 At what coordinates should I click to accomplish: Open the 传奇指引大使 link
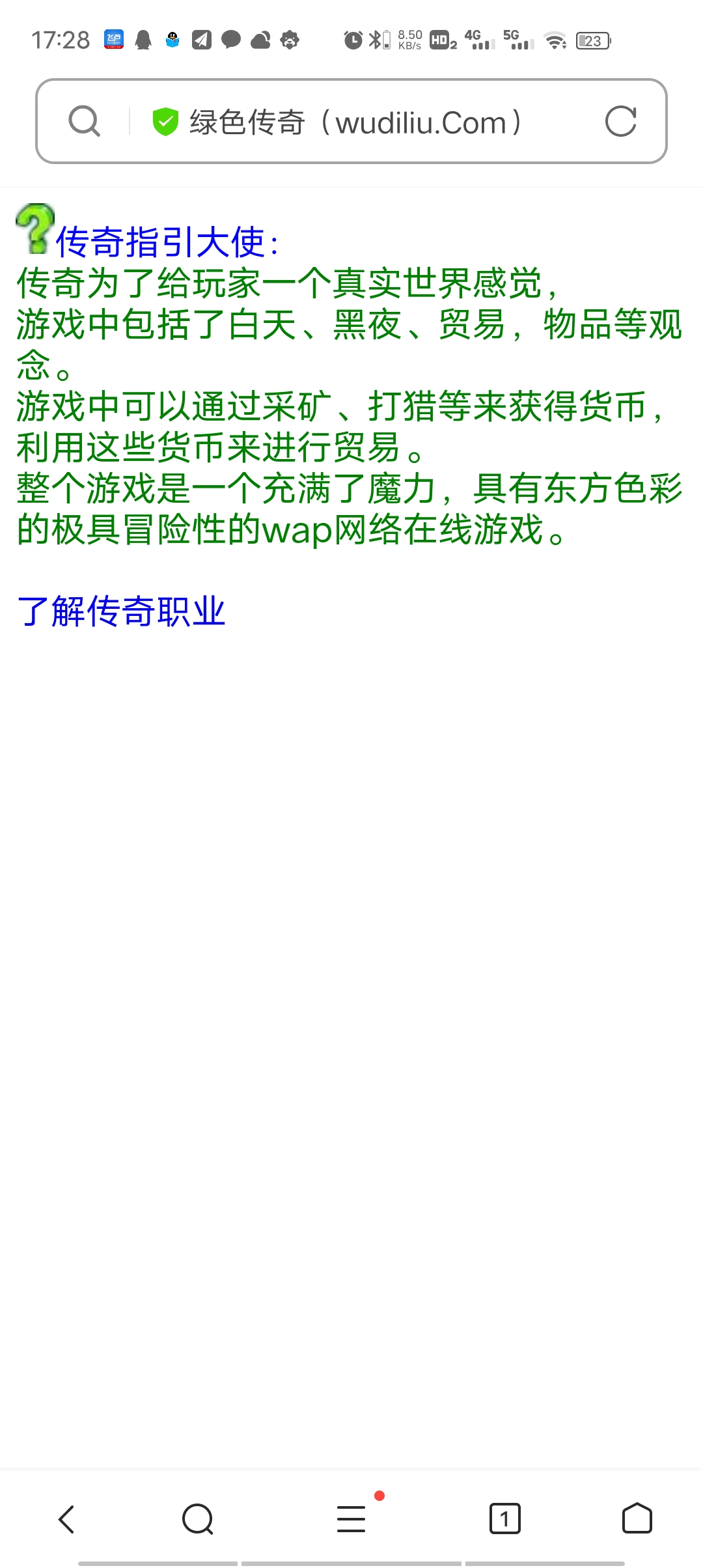click(167, 242)
